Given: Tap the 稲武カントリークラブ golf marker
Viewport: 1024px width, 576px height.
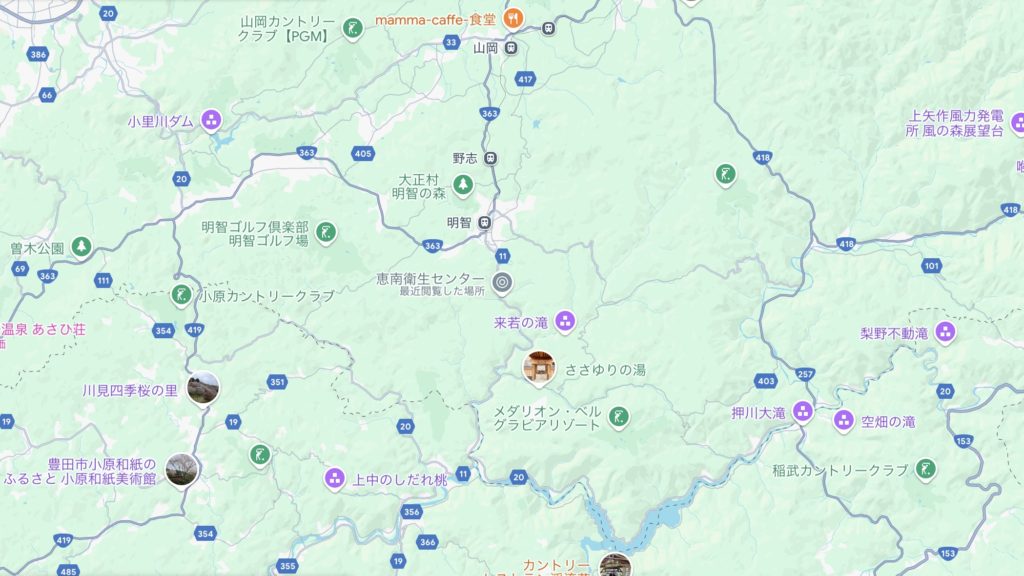Looking at the screenshot, I should (x=925, y=469).
